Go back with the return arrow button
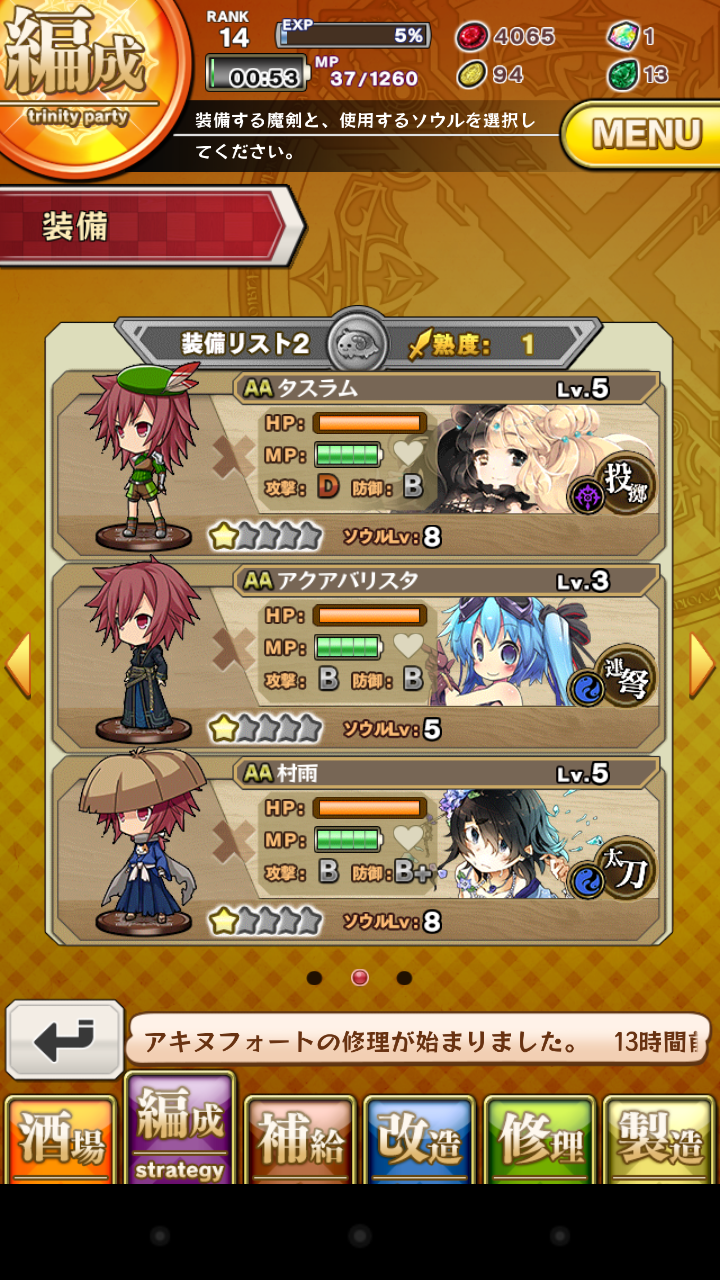Image resolution: width=720 pixels, height=1280 pixels. pyautogui.click(x=65, y=1040)
